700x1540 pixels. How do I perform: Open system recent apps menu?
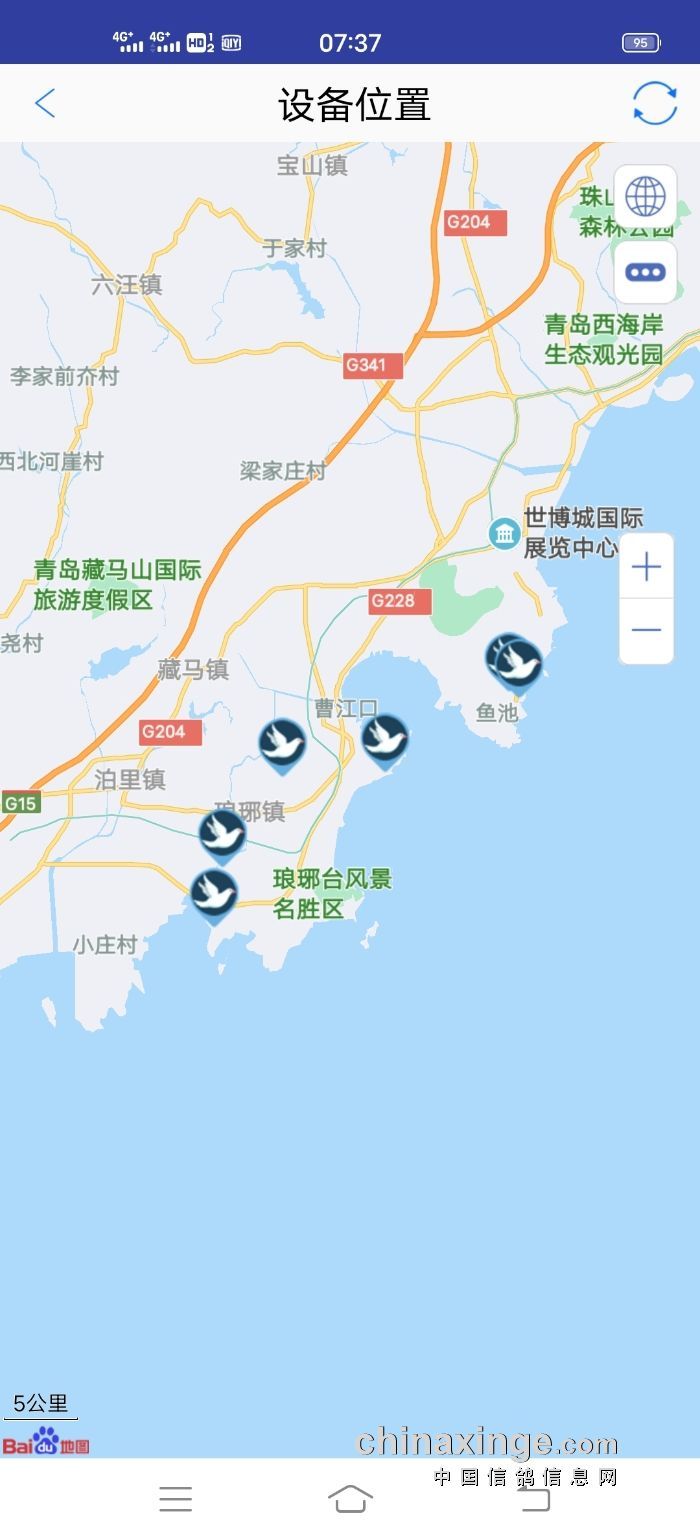point(175,1498)
